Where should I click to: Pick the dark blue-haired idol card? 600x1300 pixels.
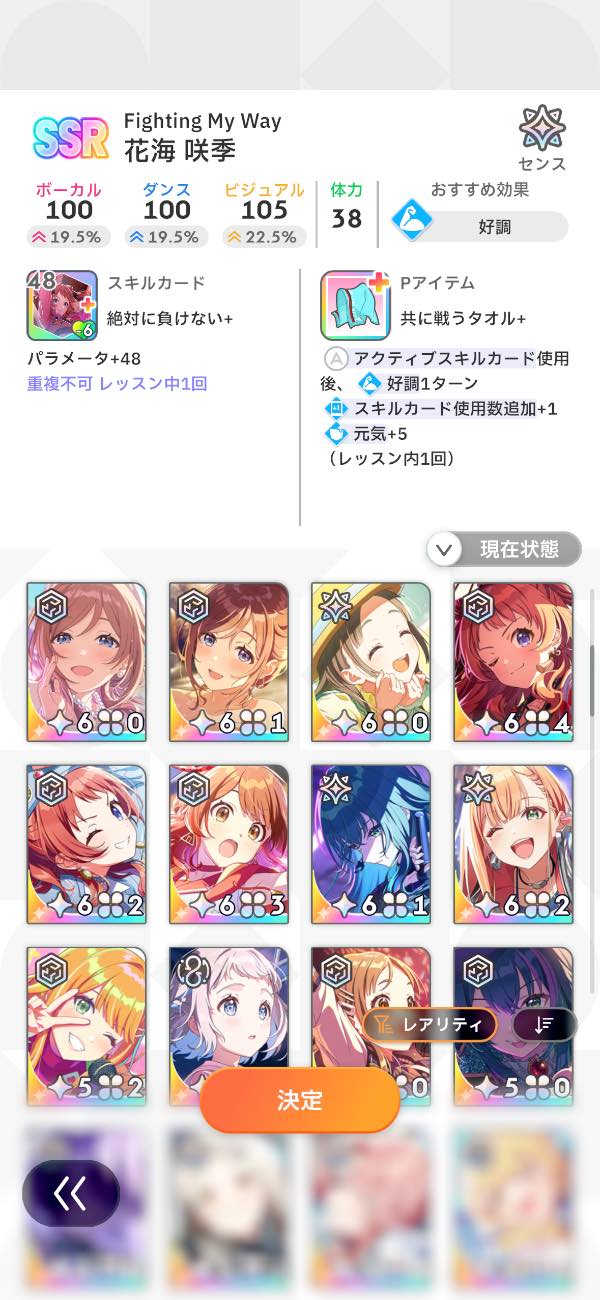(x=371, y=844)
